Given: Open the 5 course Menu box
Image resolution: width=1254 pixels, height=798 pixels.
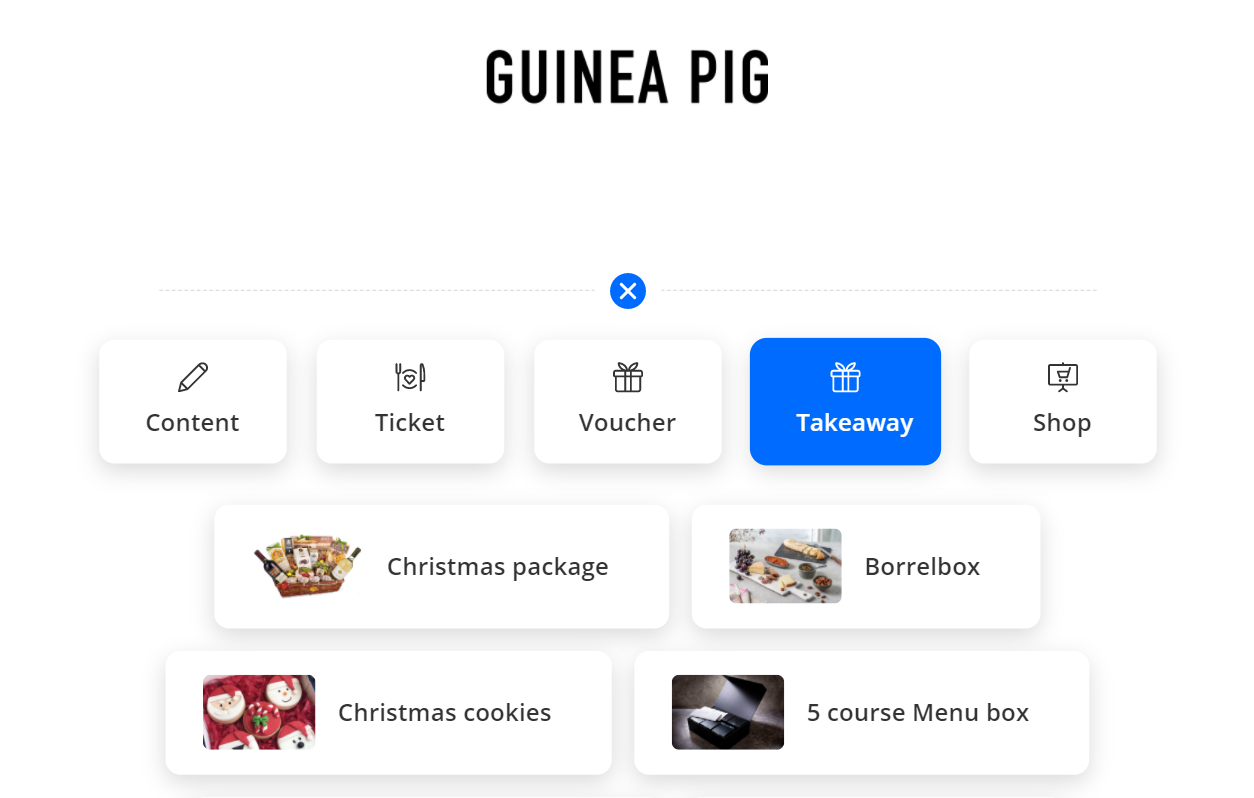Looking at the screenshot, I should pyautogui.click(x=861, y=712).
